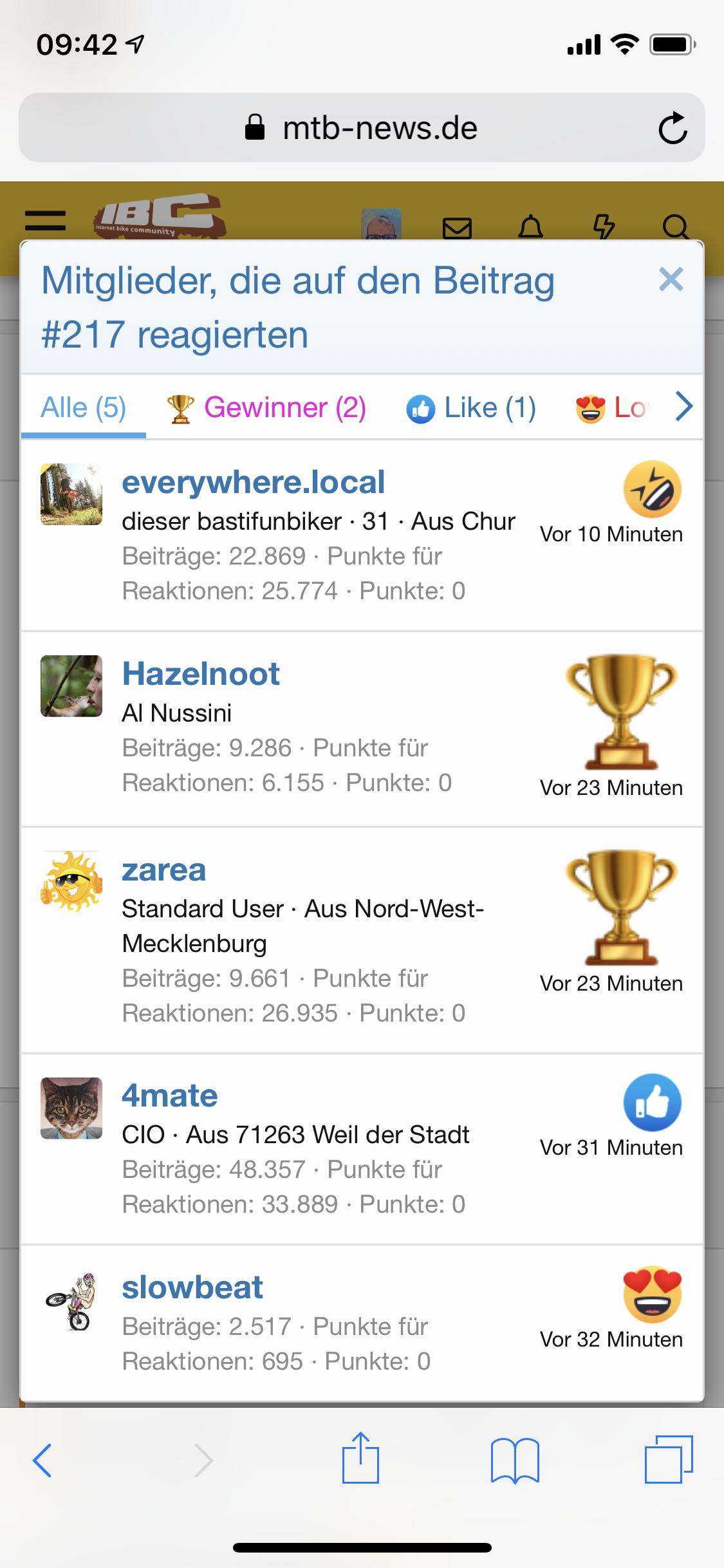
Task: Tap the mtb-news.de address bar
Action: (x=360, y=127)
